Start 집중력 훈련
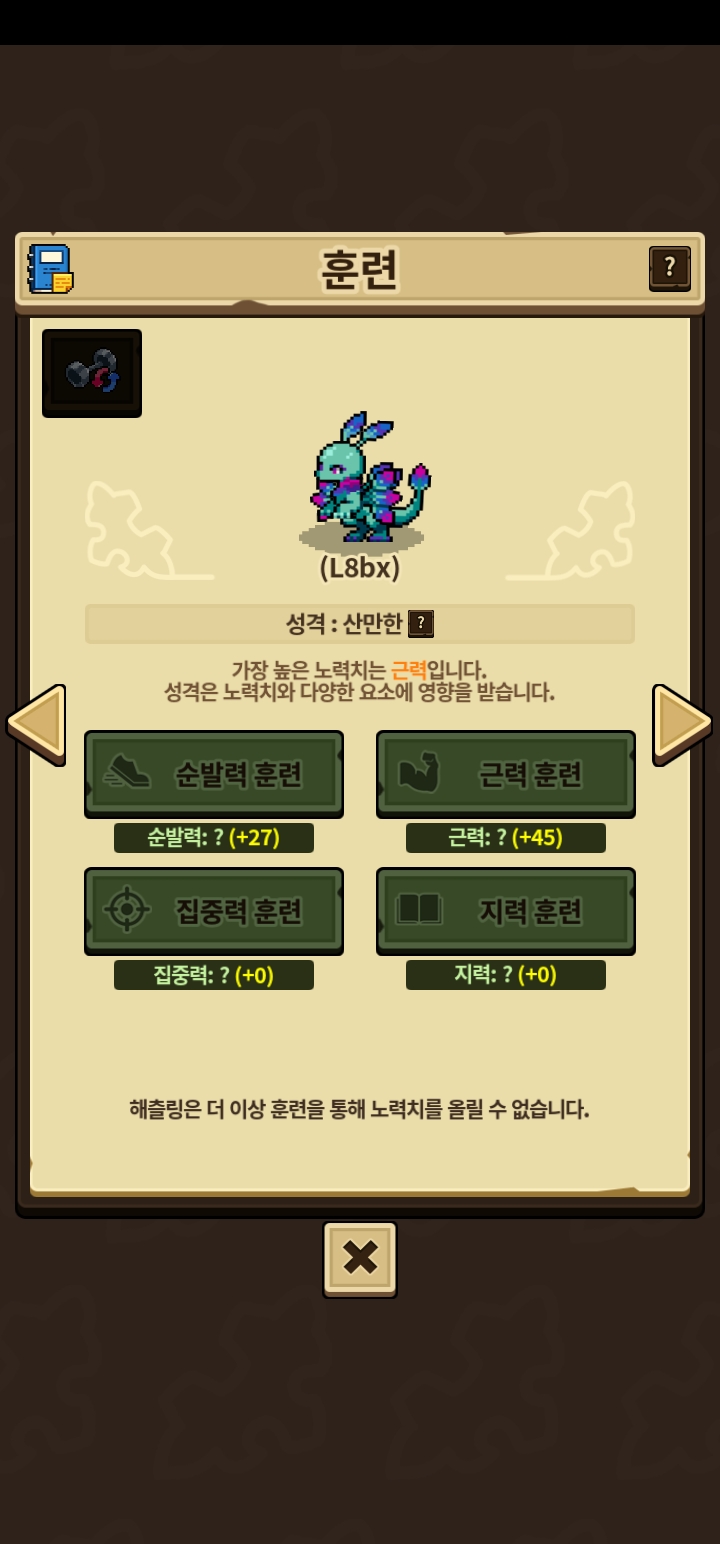The height and width of the screenshot is (1544, 720). pyautogui.click(x=214, y=910)
